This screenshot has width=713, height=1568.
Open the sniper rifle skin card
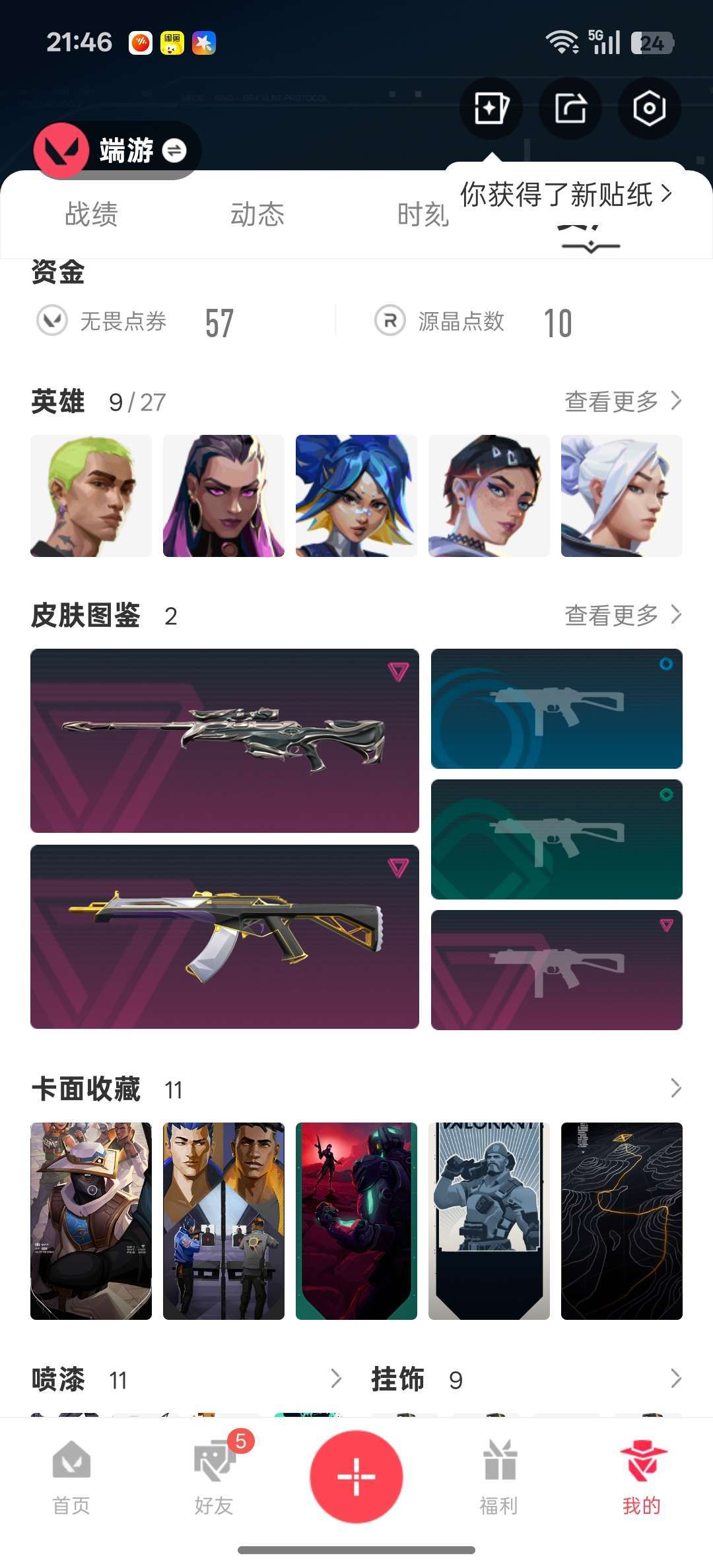[x=224, y=740]
